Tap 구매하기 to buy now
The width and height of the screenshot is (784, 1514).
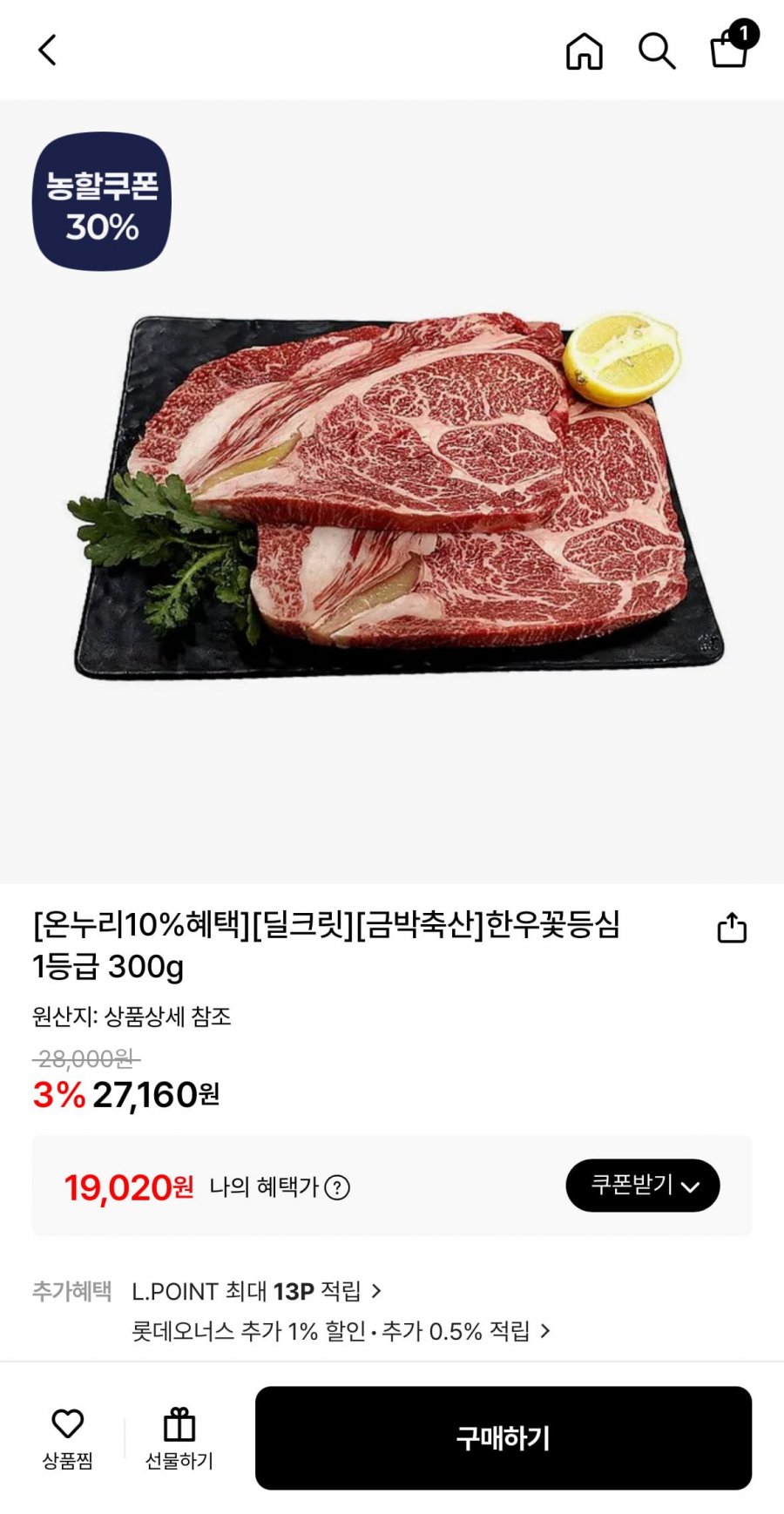[503, 1438]
